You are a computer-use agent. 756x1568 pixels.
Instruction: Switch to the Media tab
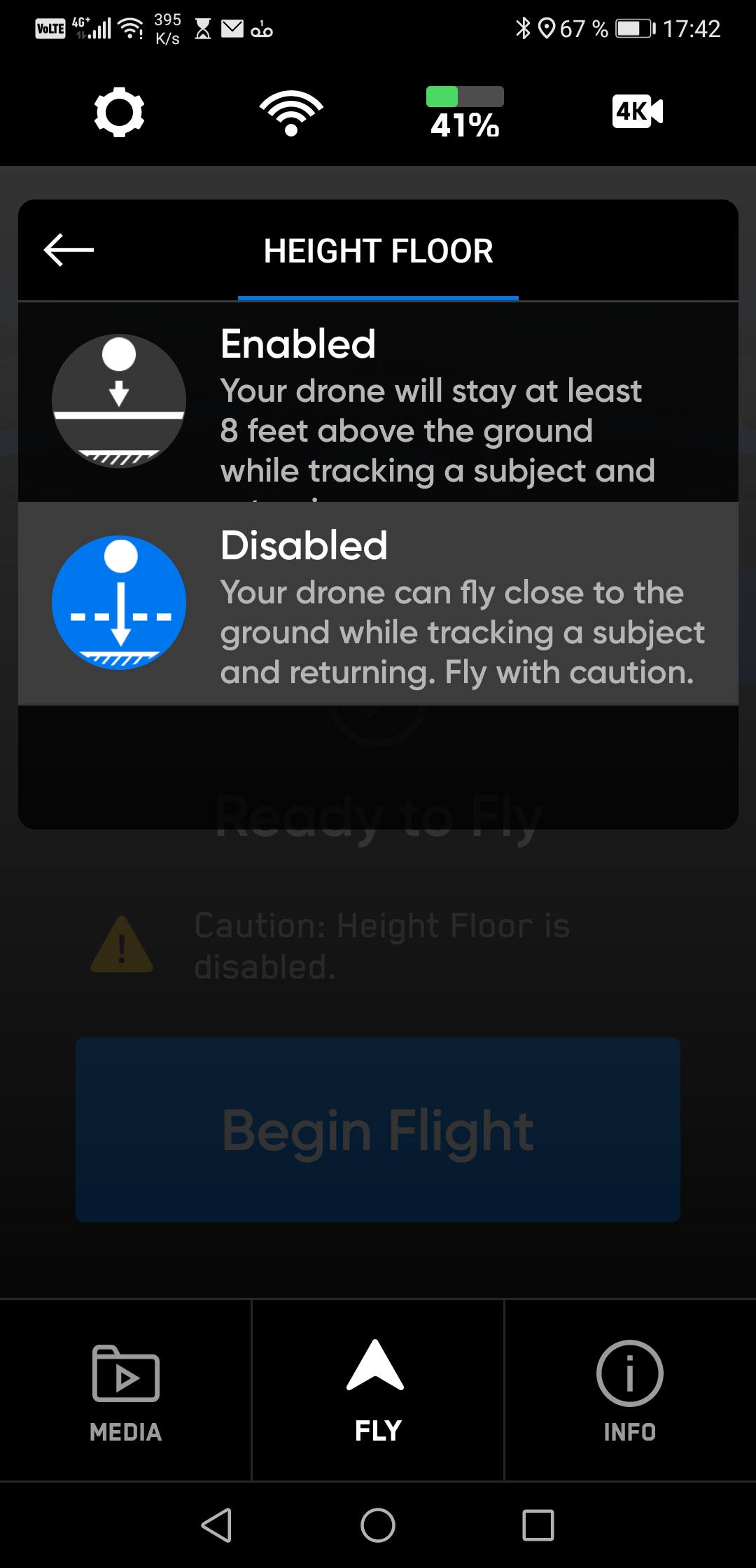pyautogui.click(x=126, y=1390)
